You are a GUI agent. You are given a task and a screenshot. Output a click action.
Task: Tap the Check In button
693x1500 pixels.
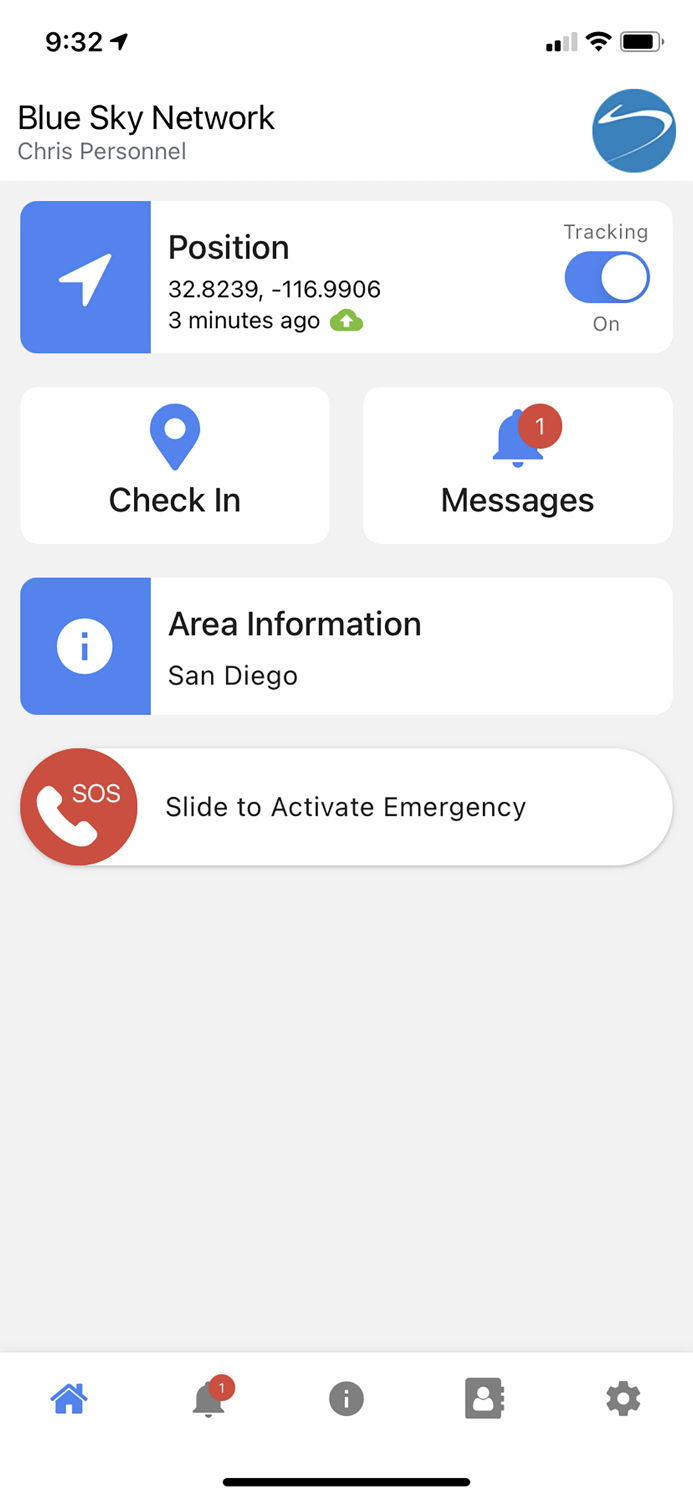tap(175, 466)
